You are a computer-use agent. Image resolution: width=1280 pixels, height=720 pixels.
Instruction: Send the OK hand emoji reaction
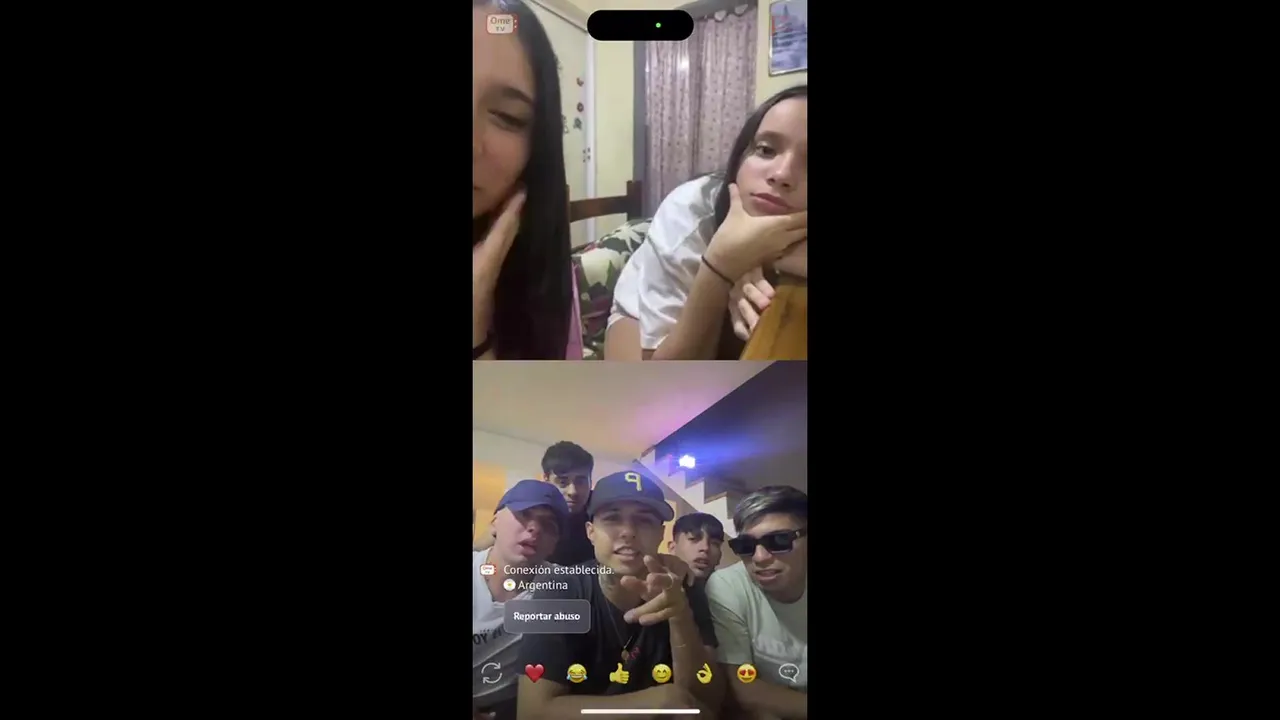click(704, 673)
